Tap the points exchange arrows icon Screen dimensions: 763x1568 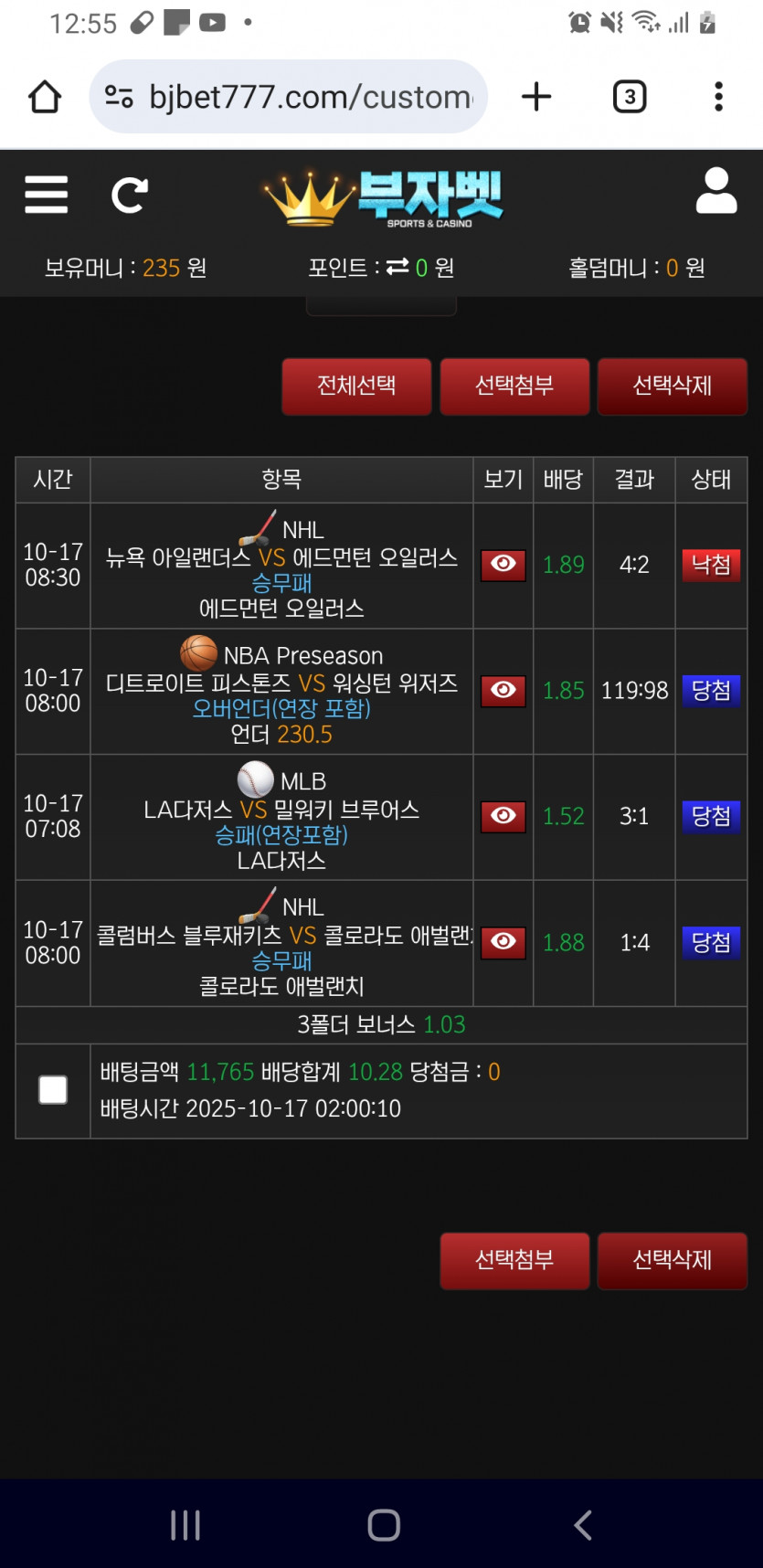coord(397,267)
